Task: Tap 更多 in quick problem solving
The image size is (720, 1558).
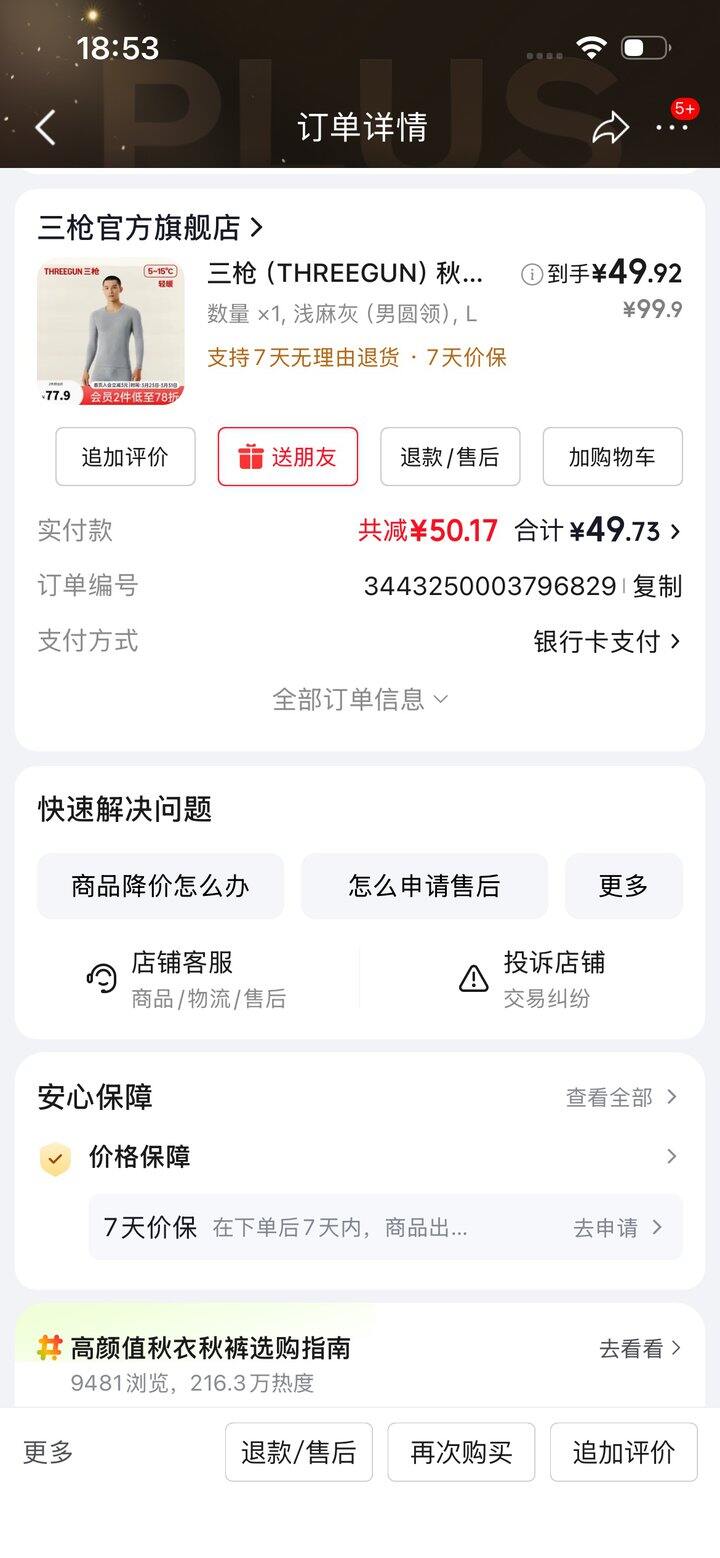Action: 623,886
